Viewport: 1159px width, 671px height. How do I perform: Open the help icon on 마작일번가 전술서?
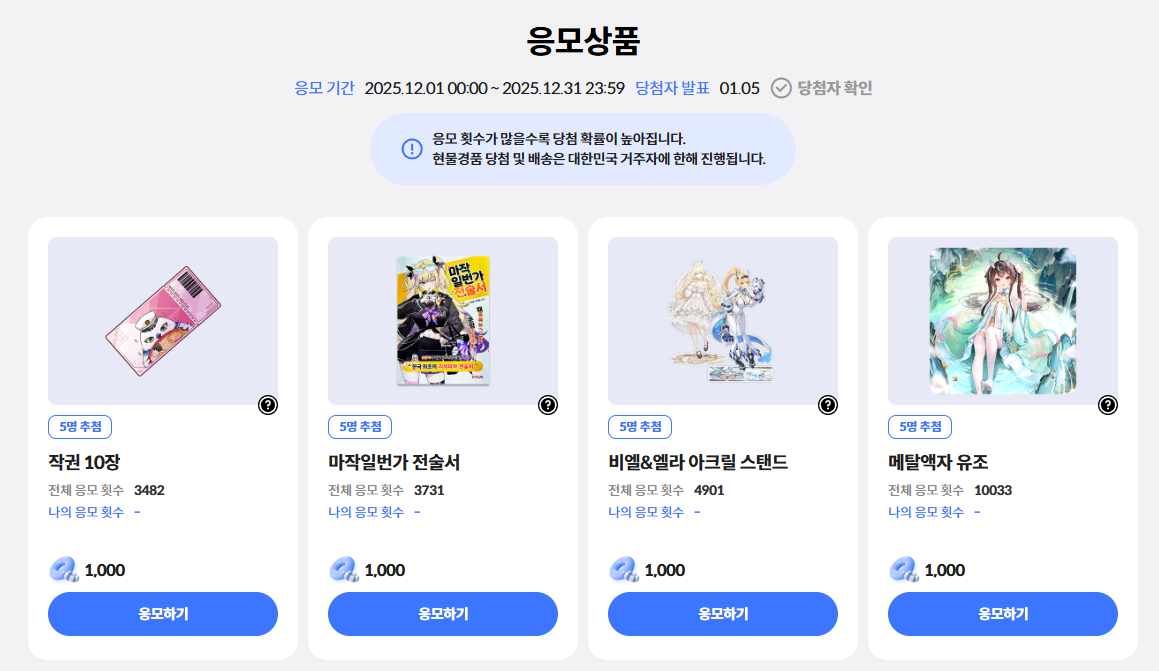pos(548,405)
